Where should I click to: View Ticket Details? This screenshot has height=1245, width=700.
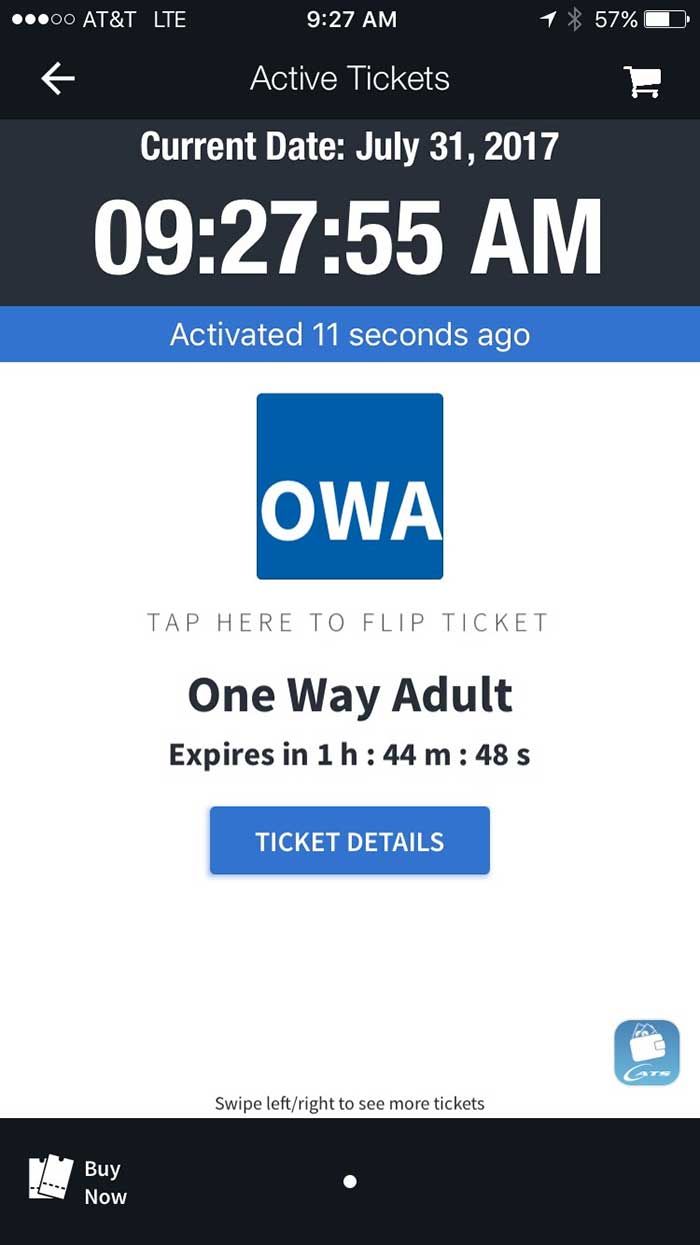tap(349, 841)
